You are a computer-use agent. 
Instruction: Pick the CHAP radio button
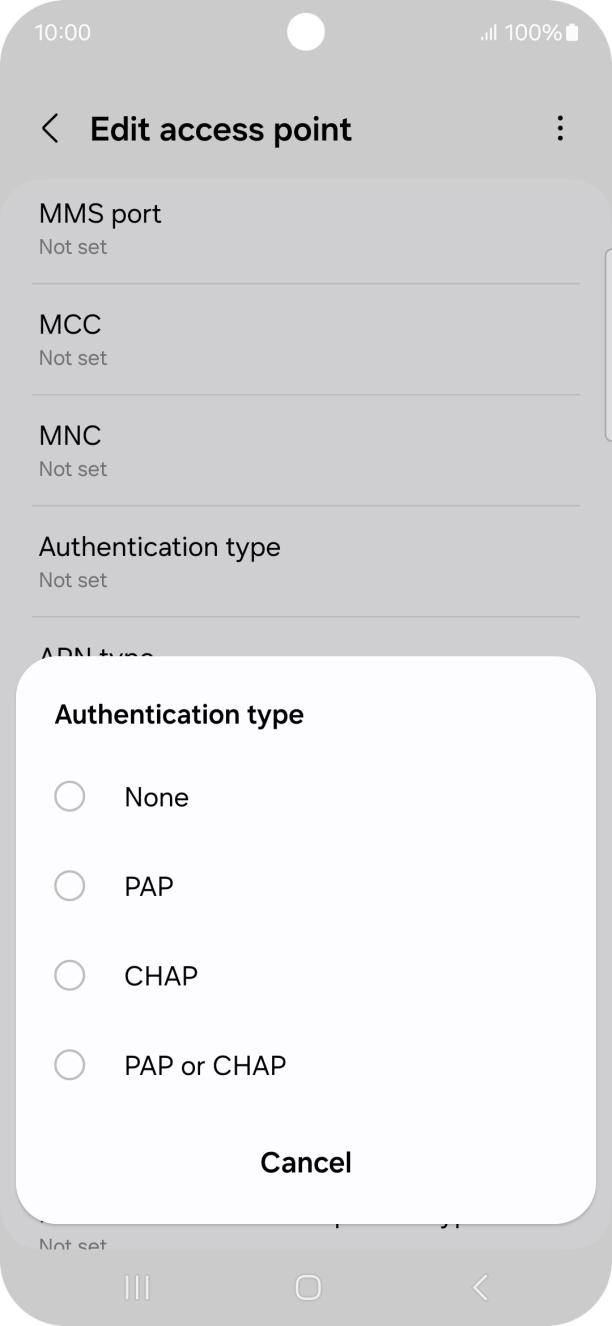tap(69, 975)
